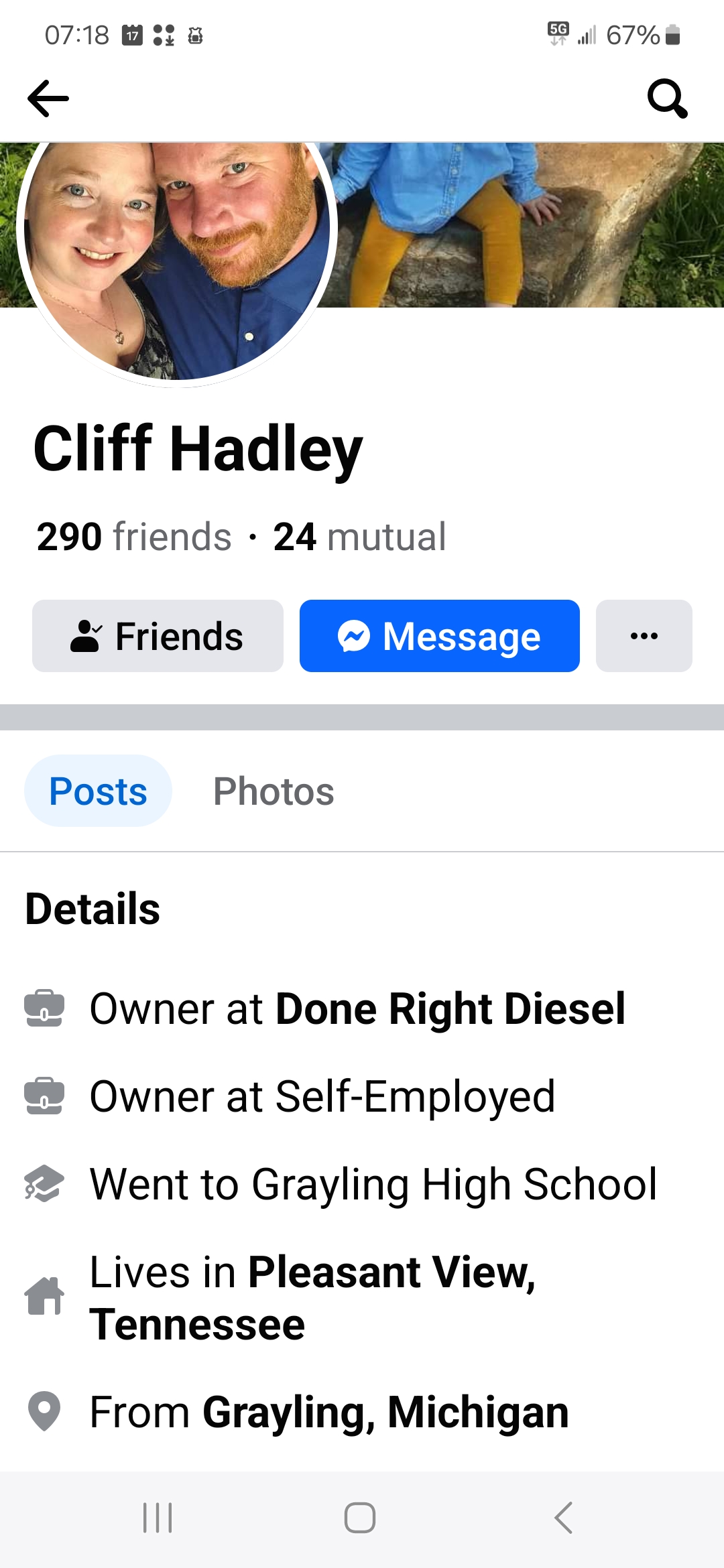Open Grayling, Michigan hometown link
The width and height of the screenshot is (724, 1568).
pyautogui.click(x=385, y=1412)
